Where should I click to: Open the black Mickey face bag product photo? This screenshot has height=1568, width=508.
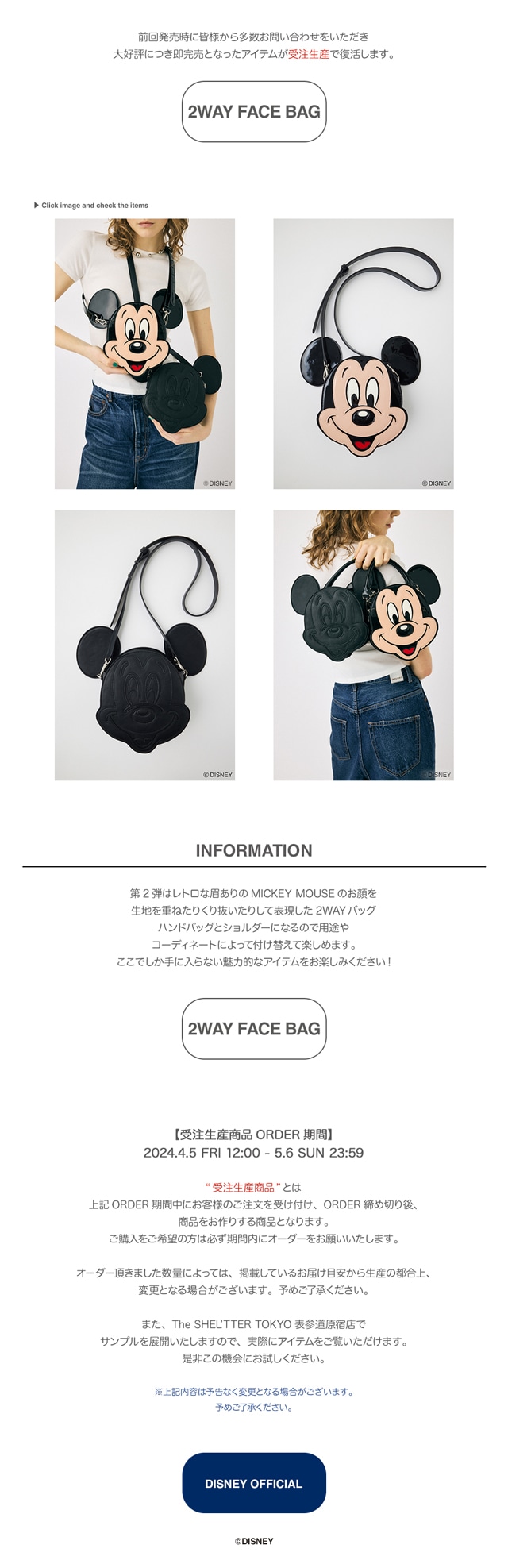tap(144, 645)
